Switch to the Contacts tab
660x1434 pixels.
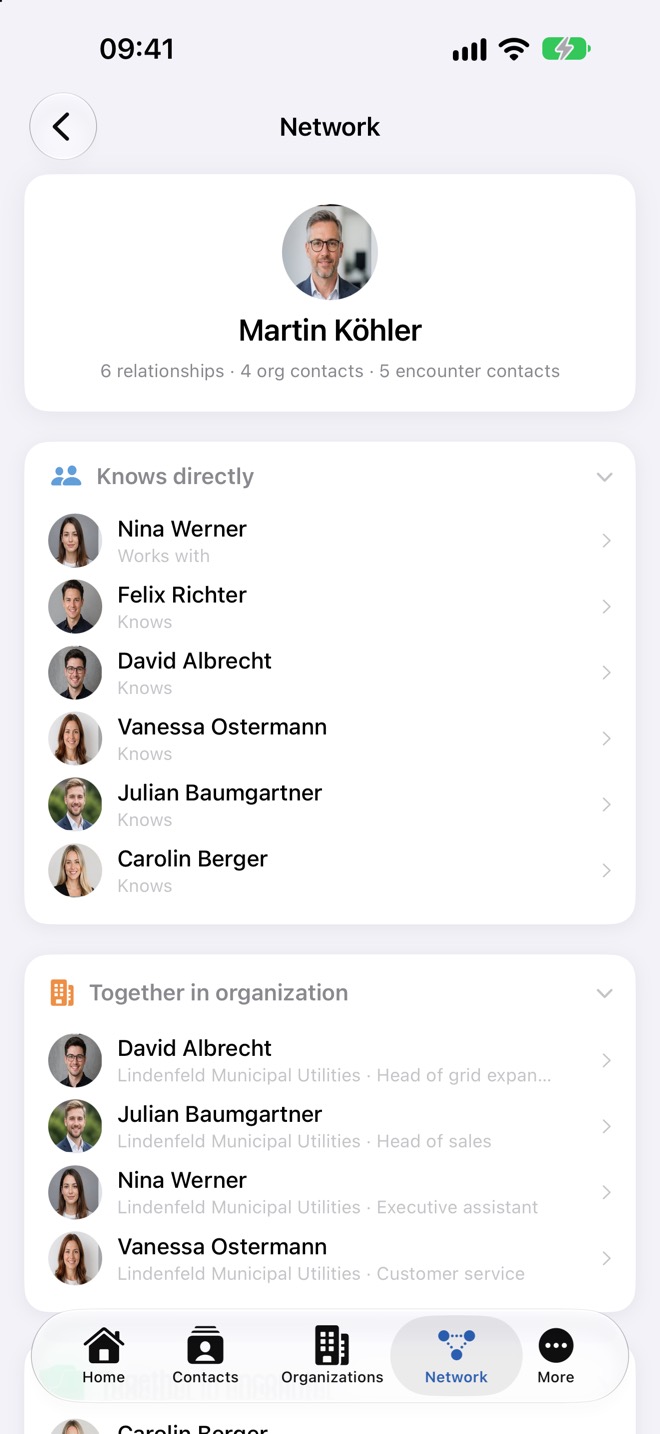click(x=205, y=1356)
